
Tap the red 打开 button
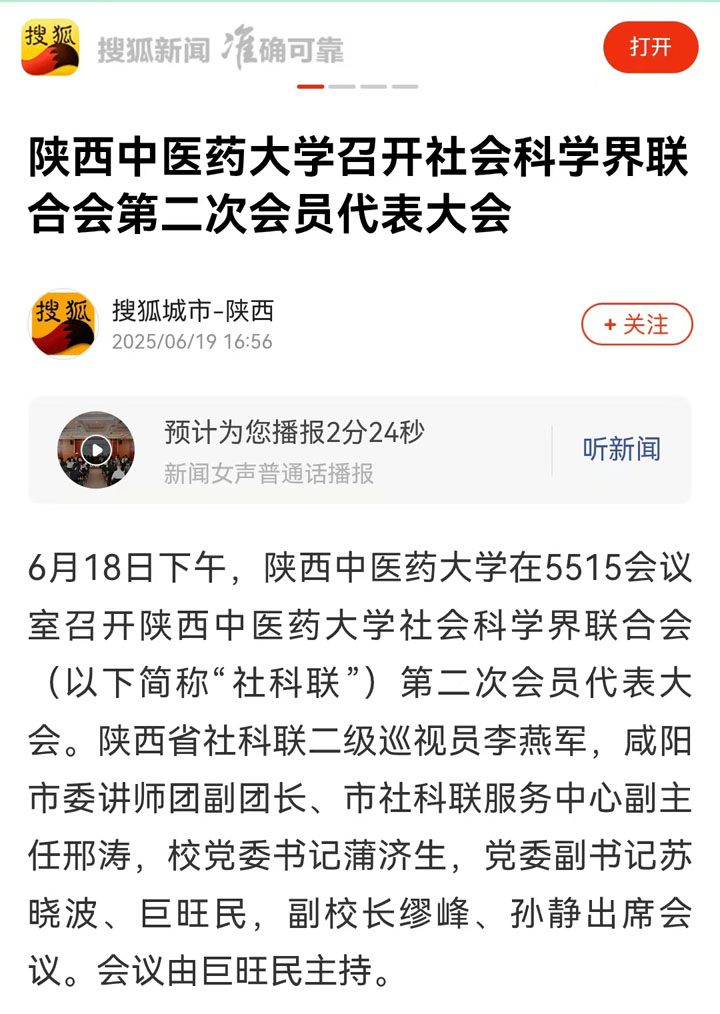650,47
